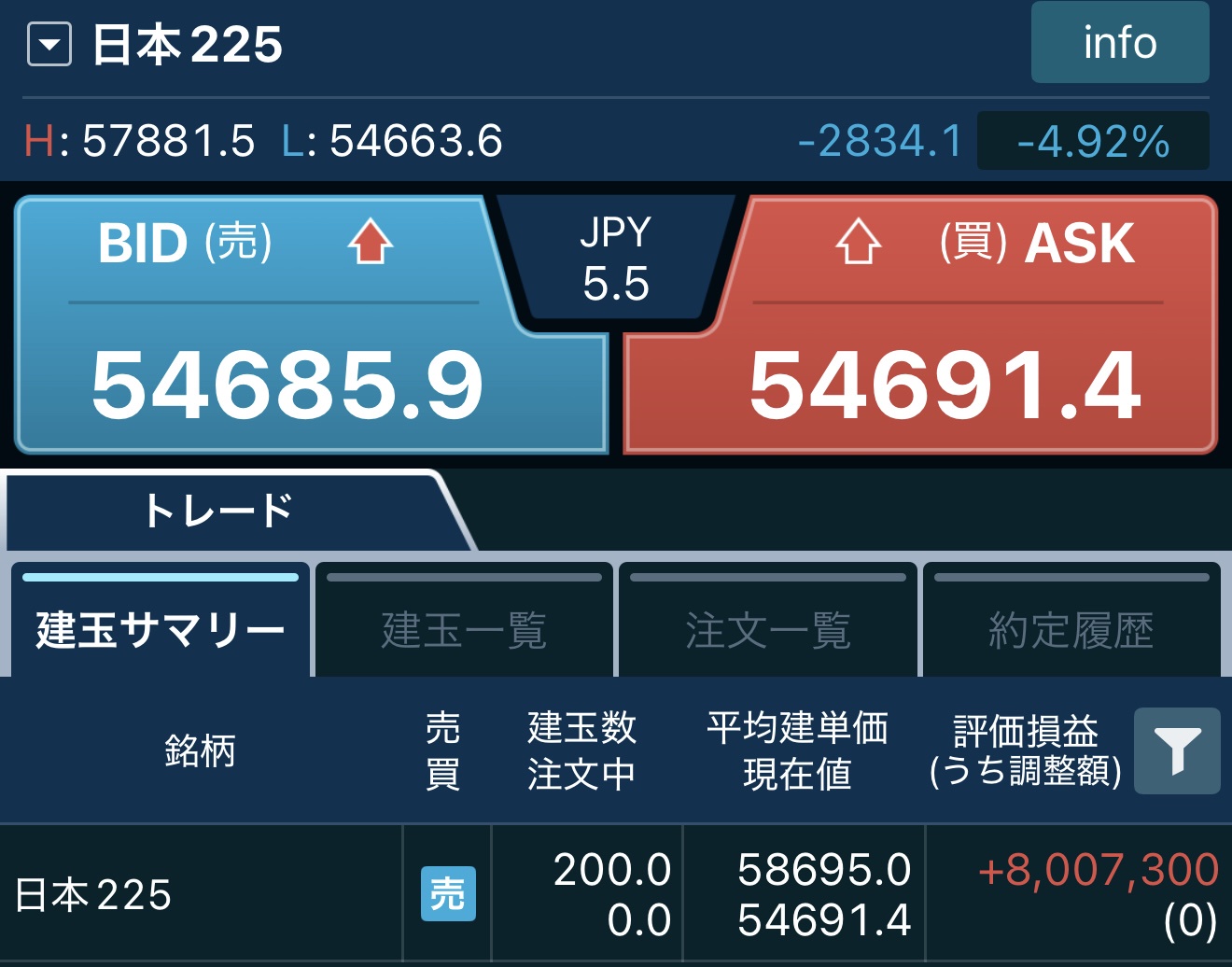
Task: Open the filter funnel icon
Action: [1176, 750]
